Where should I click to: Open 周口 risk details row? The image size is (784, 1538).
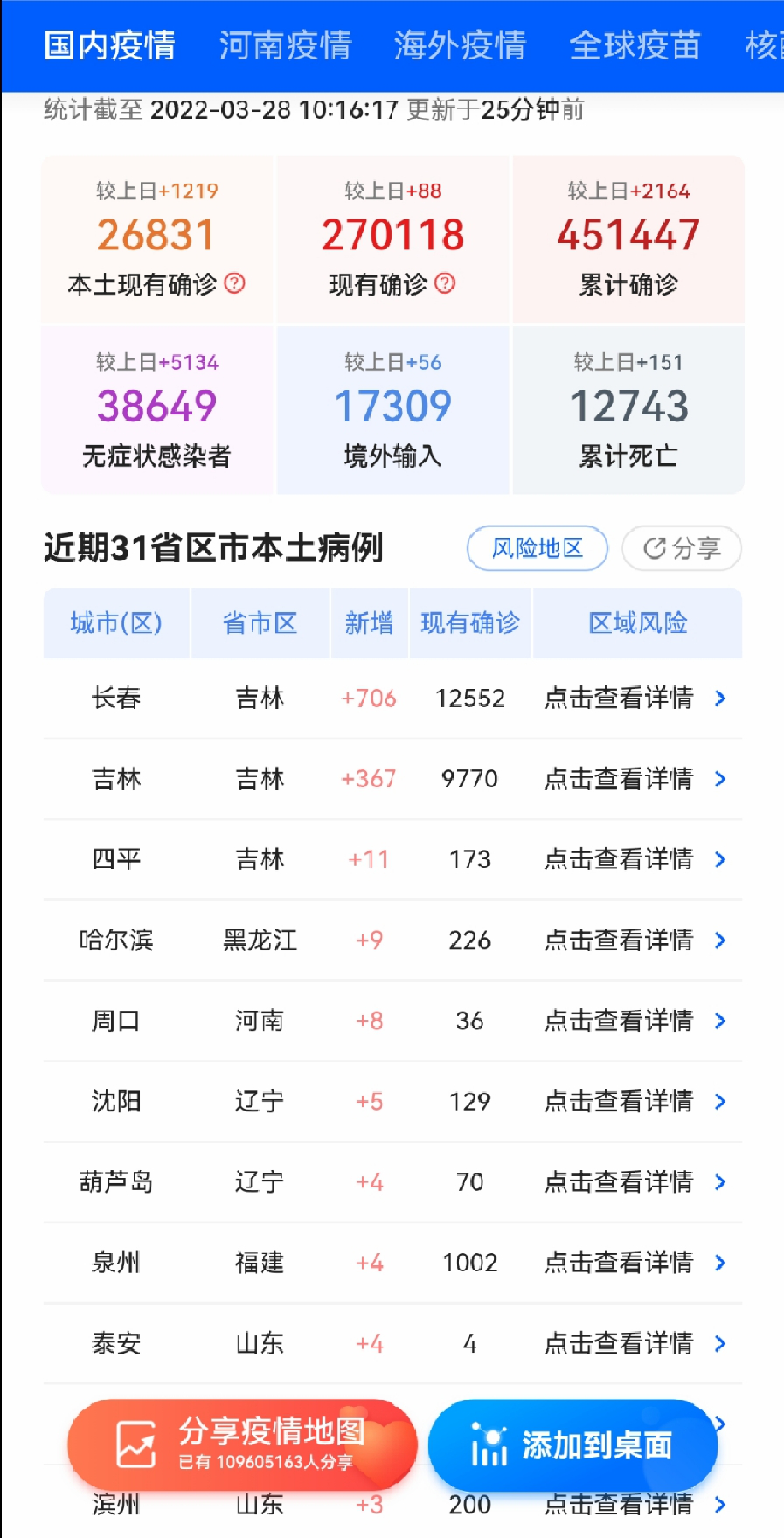pos(635,1020)
